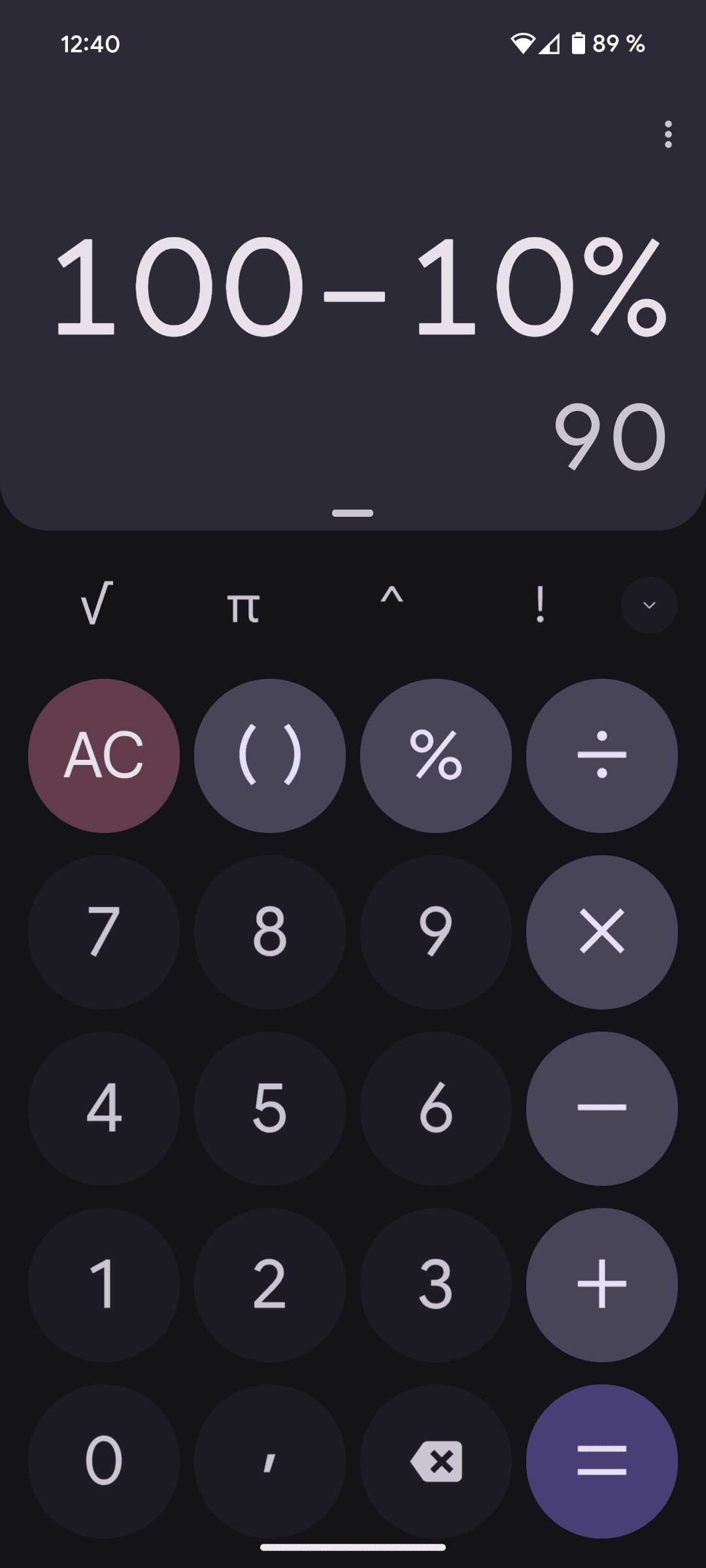Screen dimensions: 706x1568
Task: Insert the square root function
Action: [96, 604]
